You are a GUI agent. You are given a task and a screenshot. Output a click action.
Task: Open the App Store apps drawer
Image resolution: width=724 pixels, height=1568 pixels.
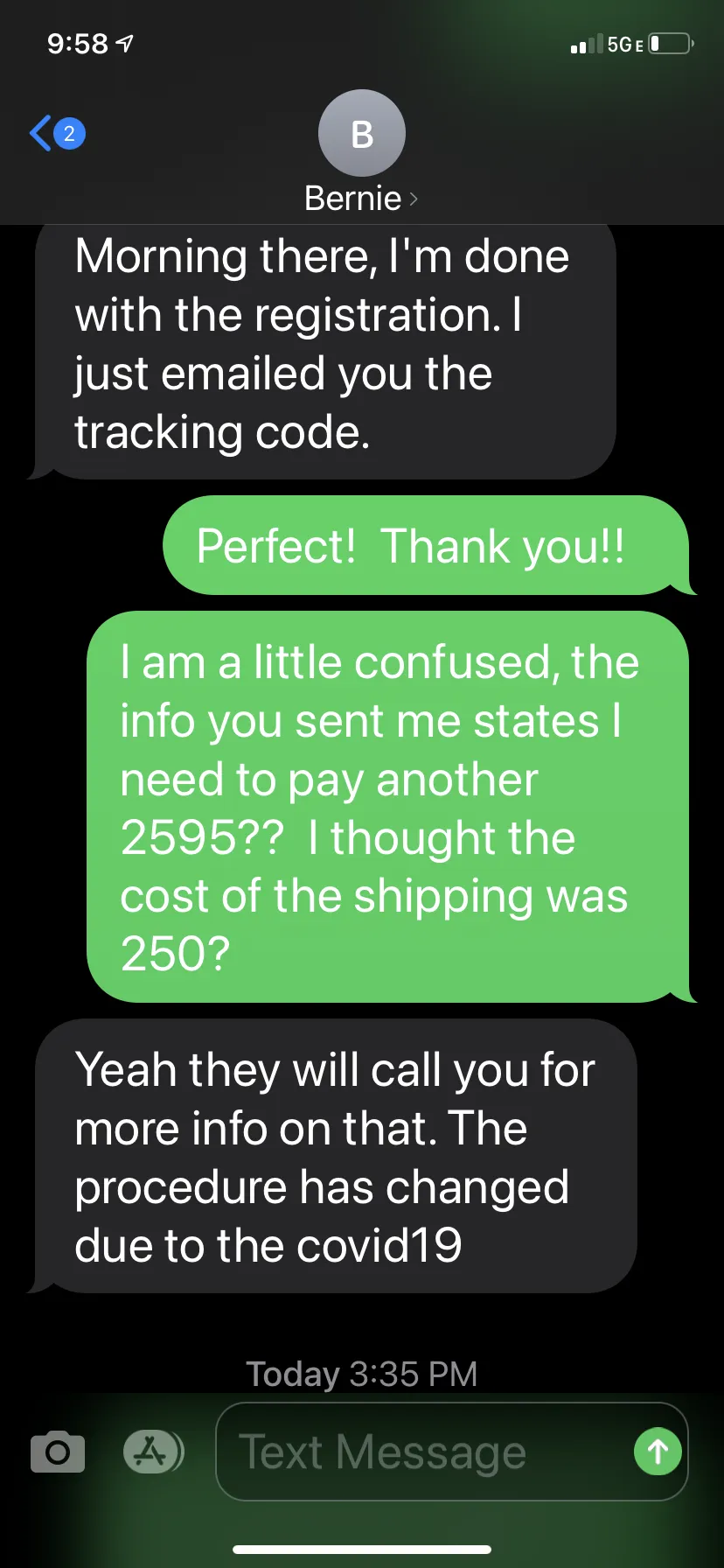point(153,1452)
